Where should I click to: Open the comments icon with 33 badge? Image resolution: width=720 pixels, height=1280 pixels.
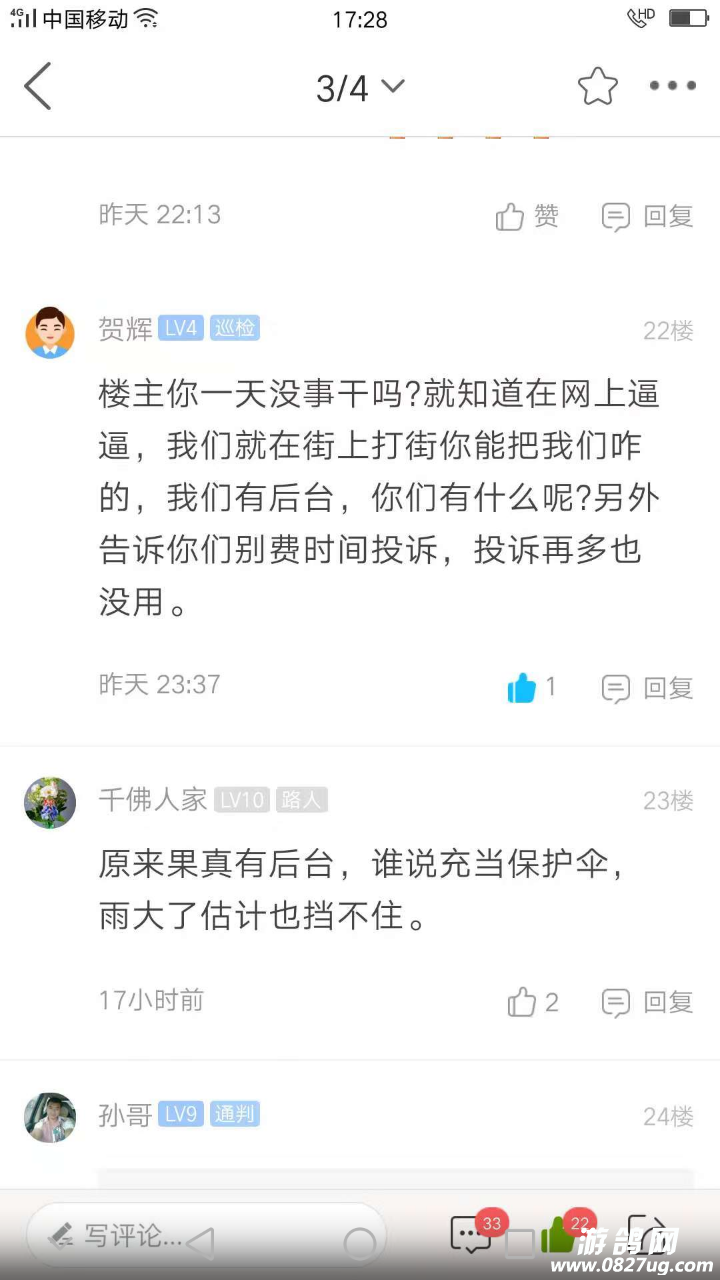point(470,1236)
